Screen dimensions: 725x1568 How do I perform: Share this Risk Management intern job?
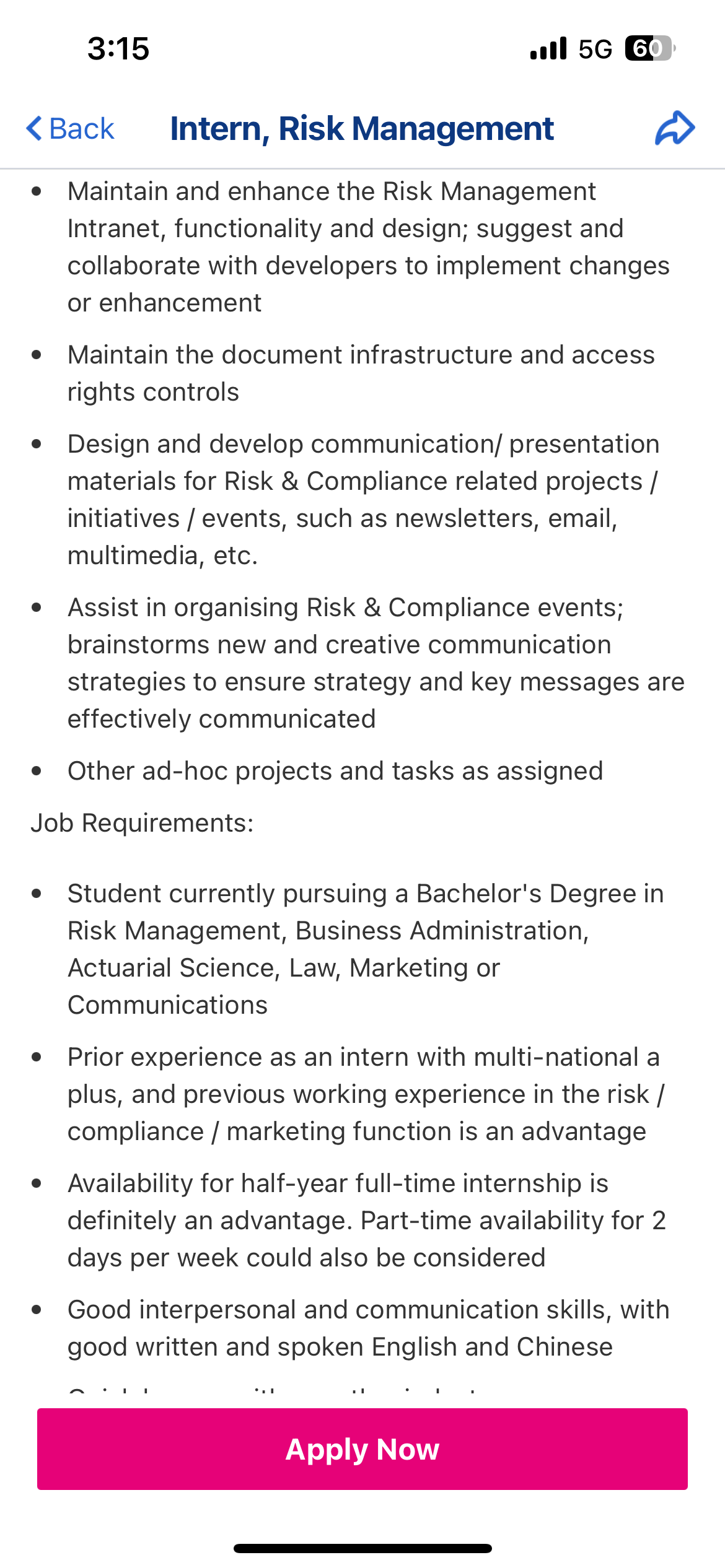tap(675, 128)
